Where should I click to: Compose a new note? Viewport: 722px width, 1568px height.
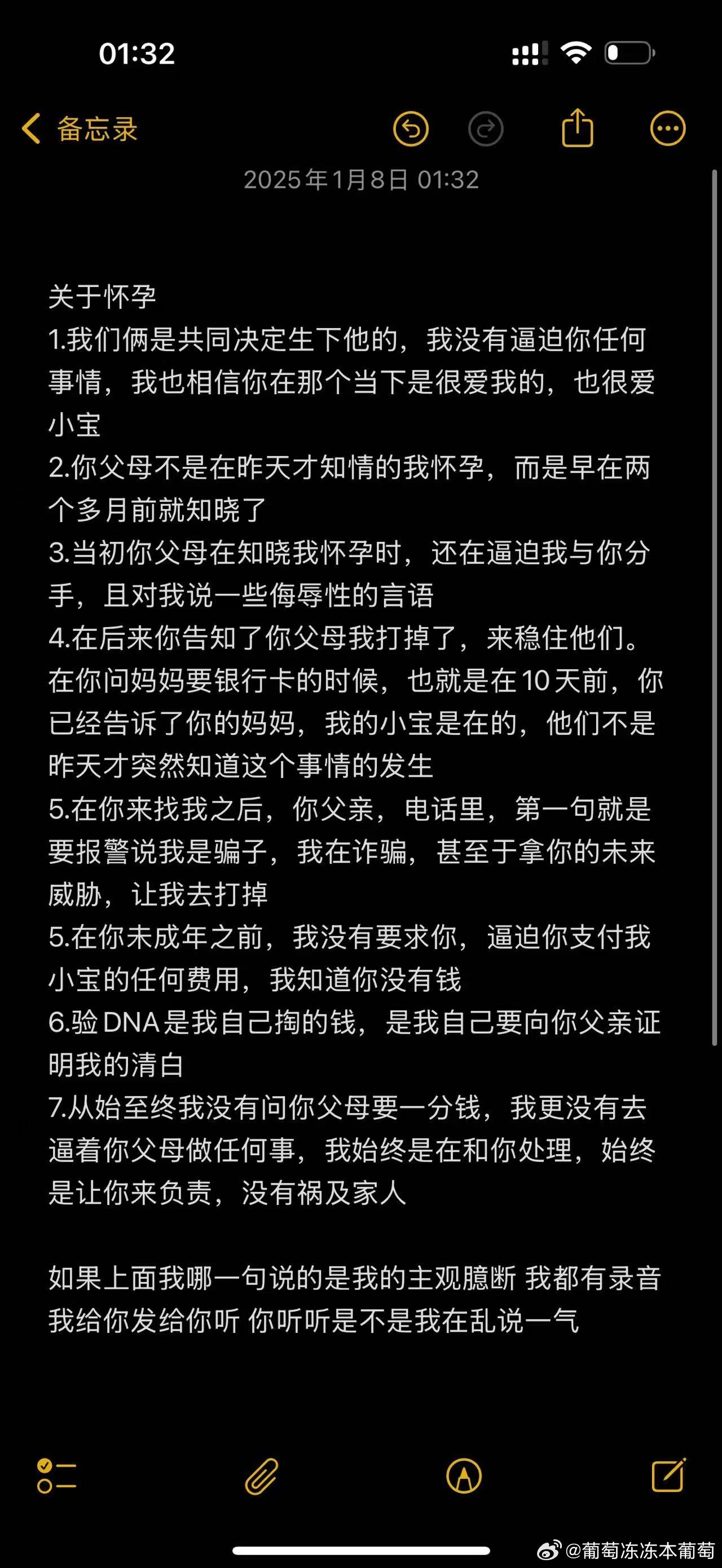pos(668,1475)
